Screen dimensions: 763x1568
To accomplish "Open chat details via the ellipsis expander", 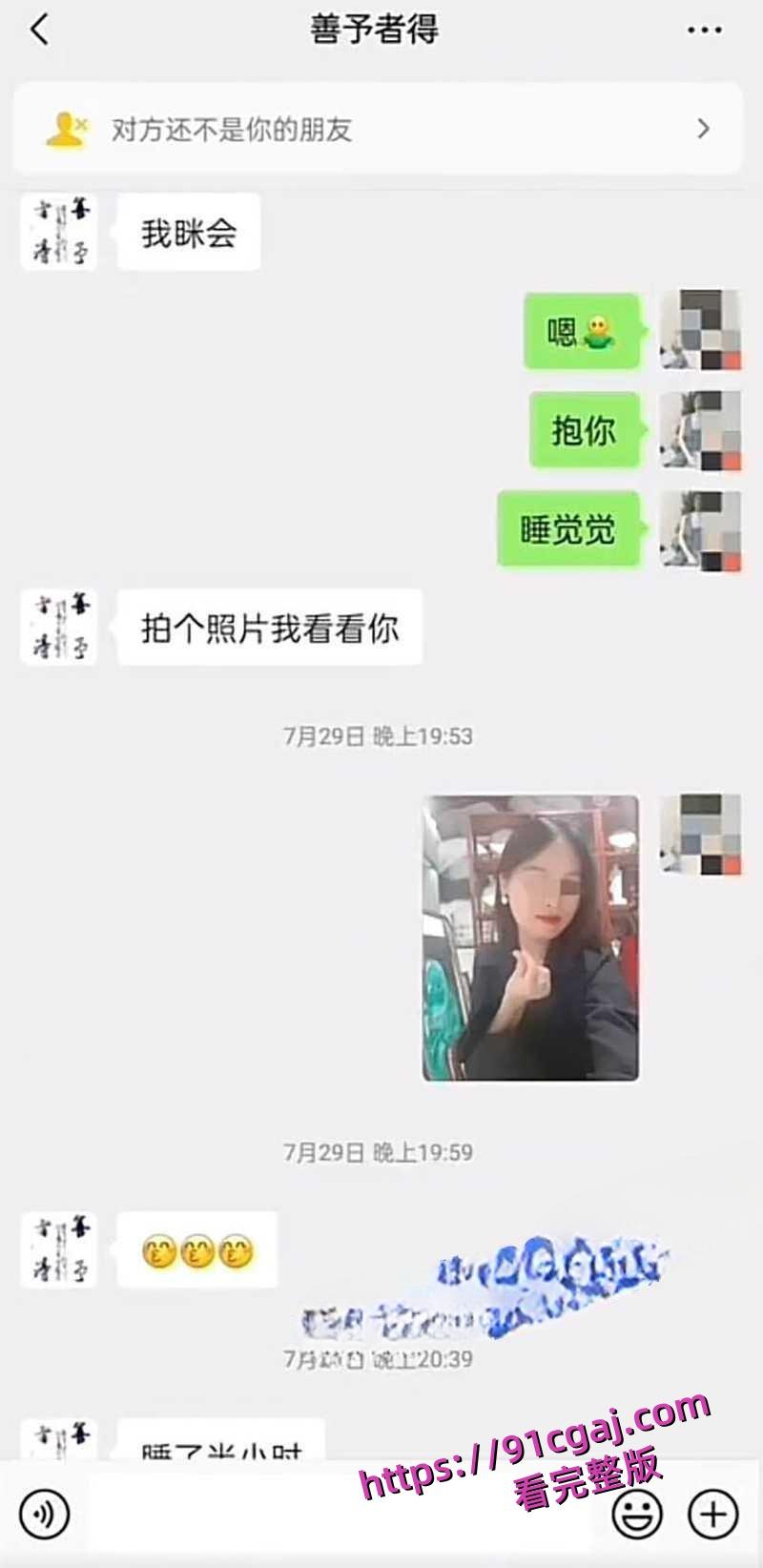I will pyautogui.click(x=704, y=30).
